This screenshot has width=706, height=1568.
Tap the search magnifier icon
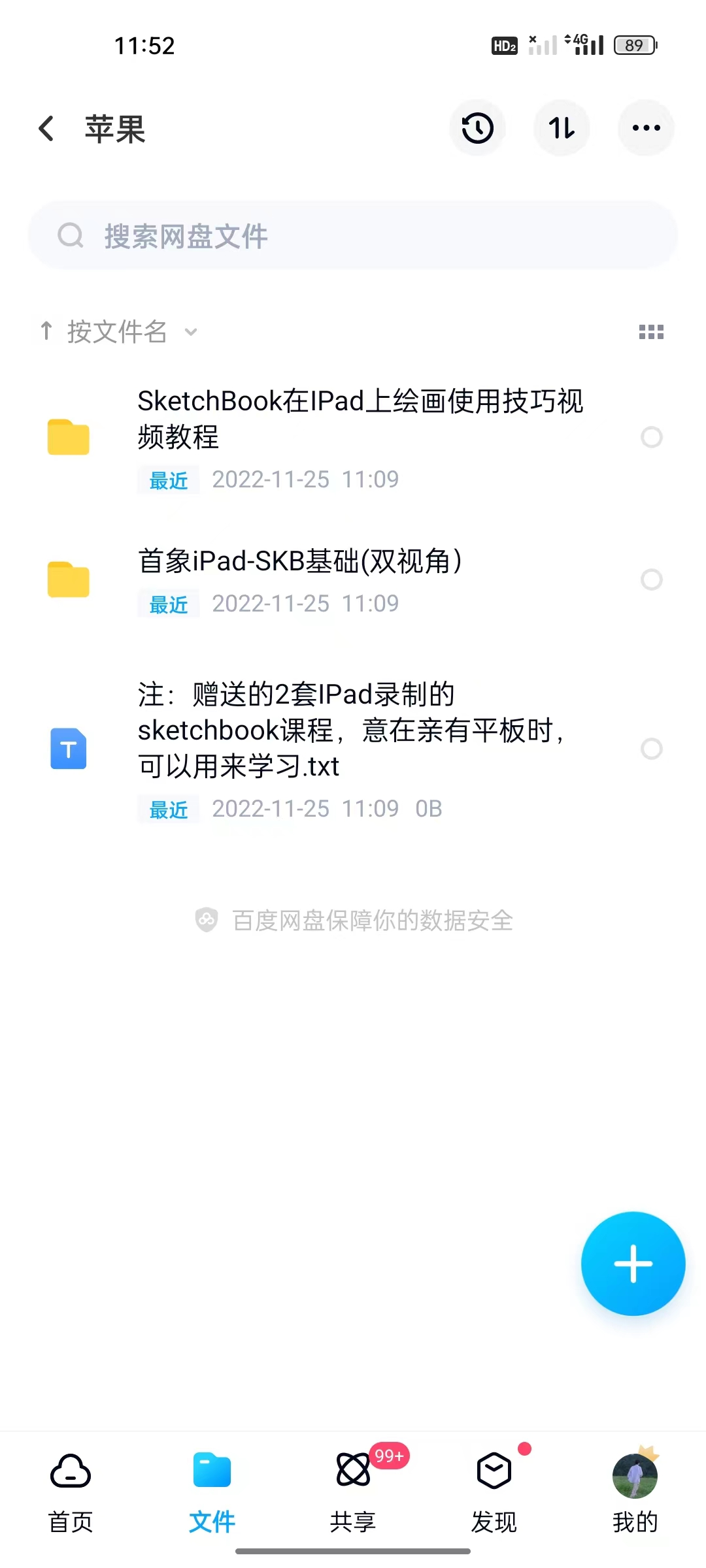(71, 235)
